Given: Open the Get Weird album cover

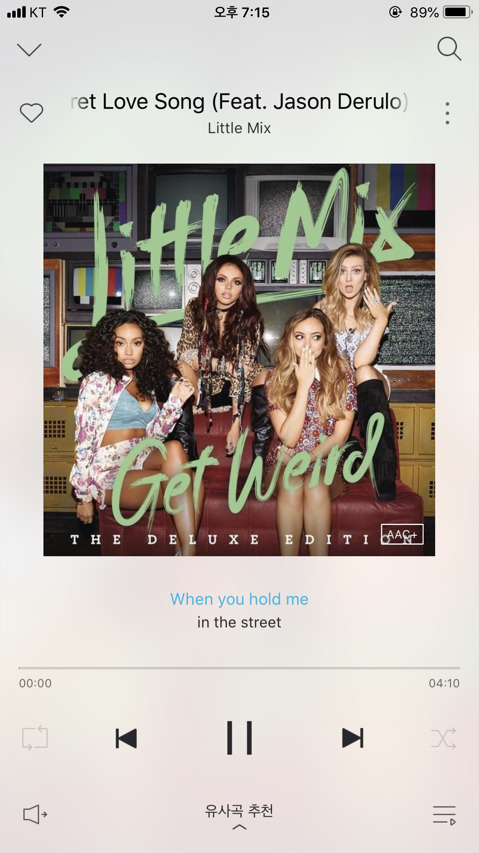Looking at the screenshot, I should 239,360.
